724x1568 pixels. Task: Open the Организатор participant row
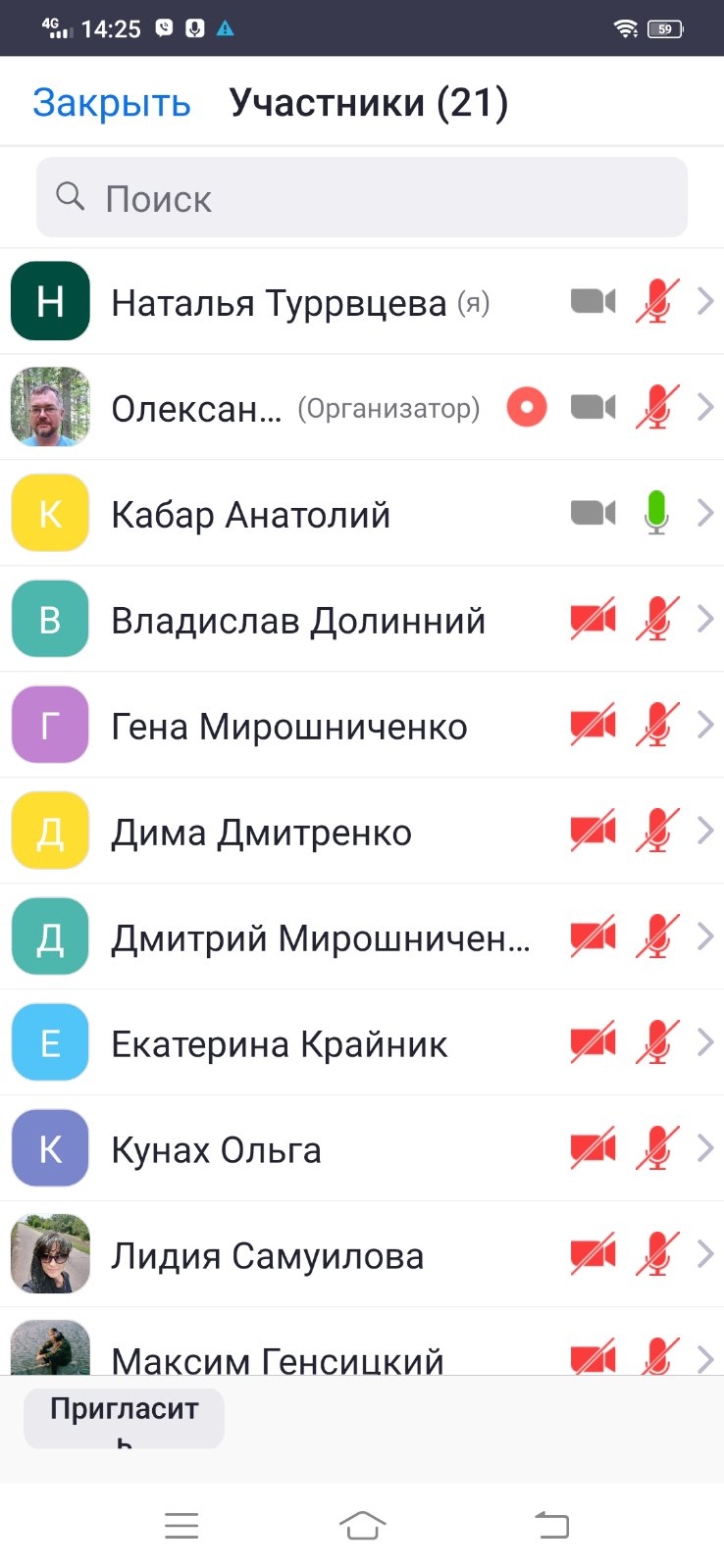click(x=294, y=408)
